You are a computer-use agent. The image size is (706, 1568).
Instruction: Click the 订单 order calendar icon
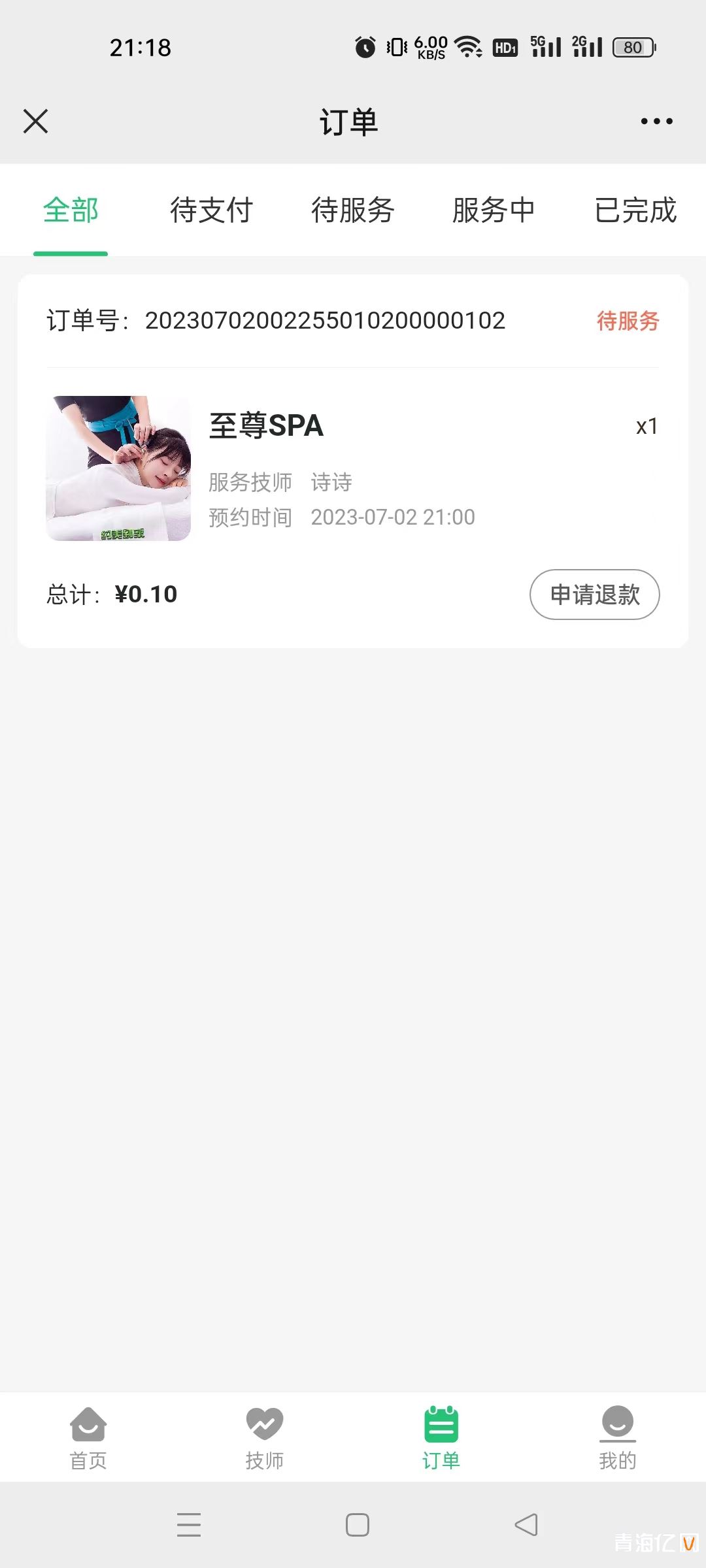tap(441, 1424)
